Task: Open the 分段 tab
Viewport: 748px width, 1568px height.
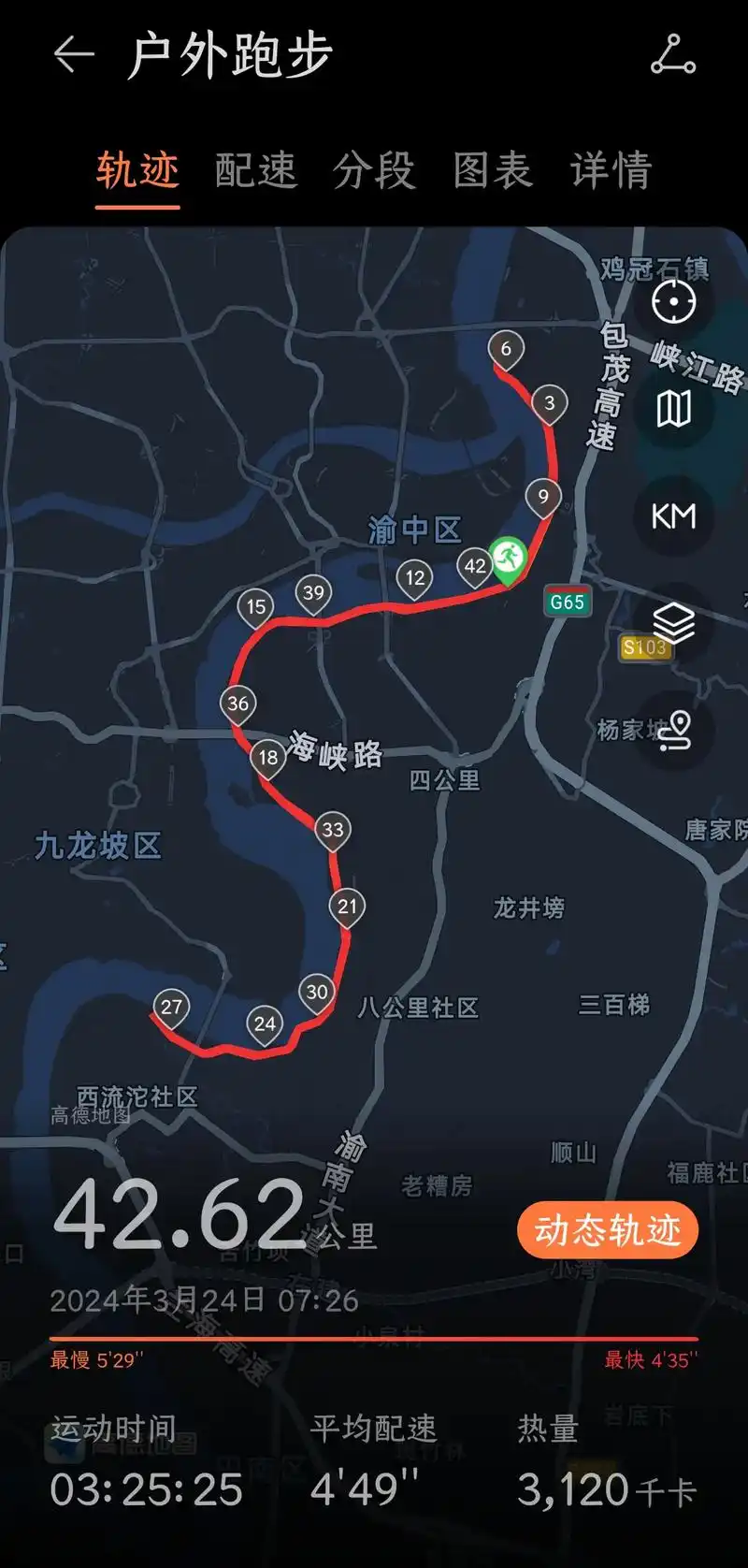Action: (376, 171)
